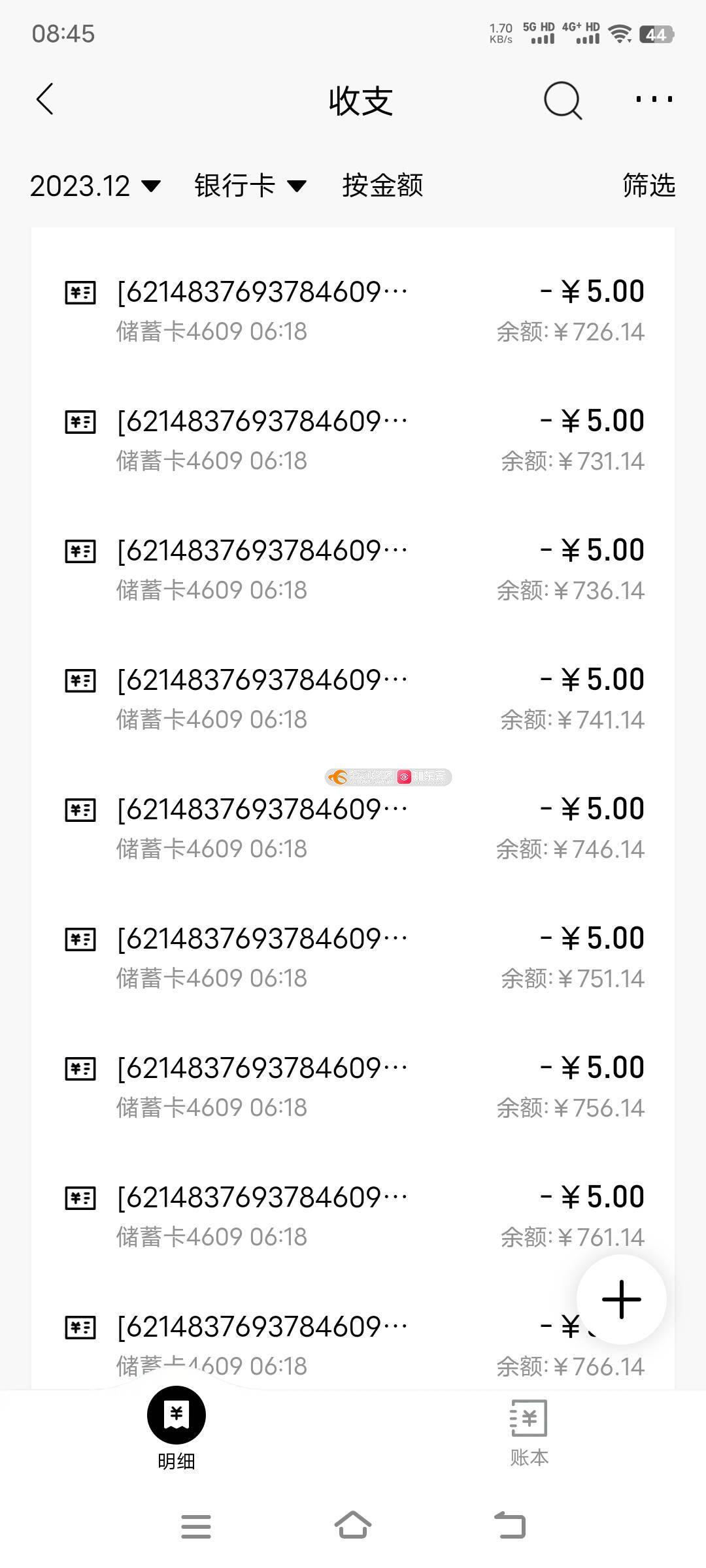Open the search magnifier icon
The height and width of the screenshot is (1568, 706).
coord(562,100)
